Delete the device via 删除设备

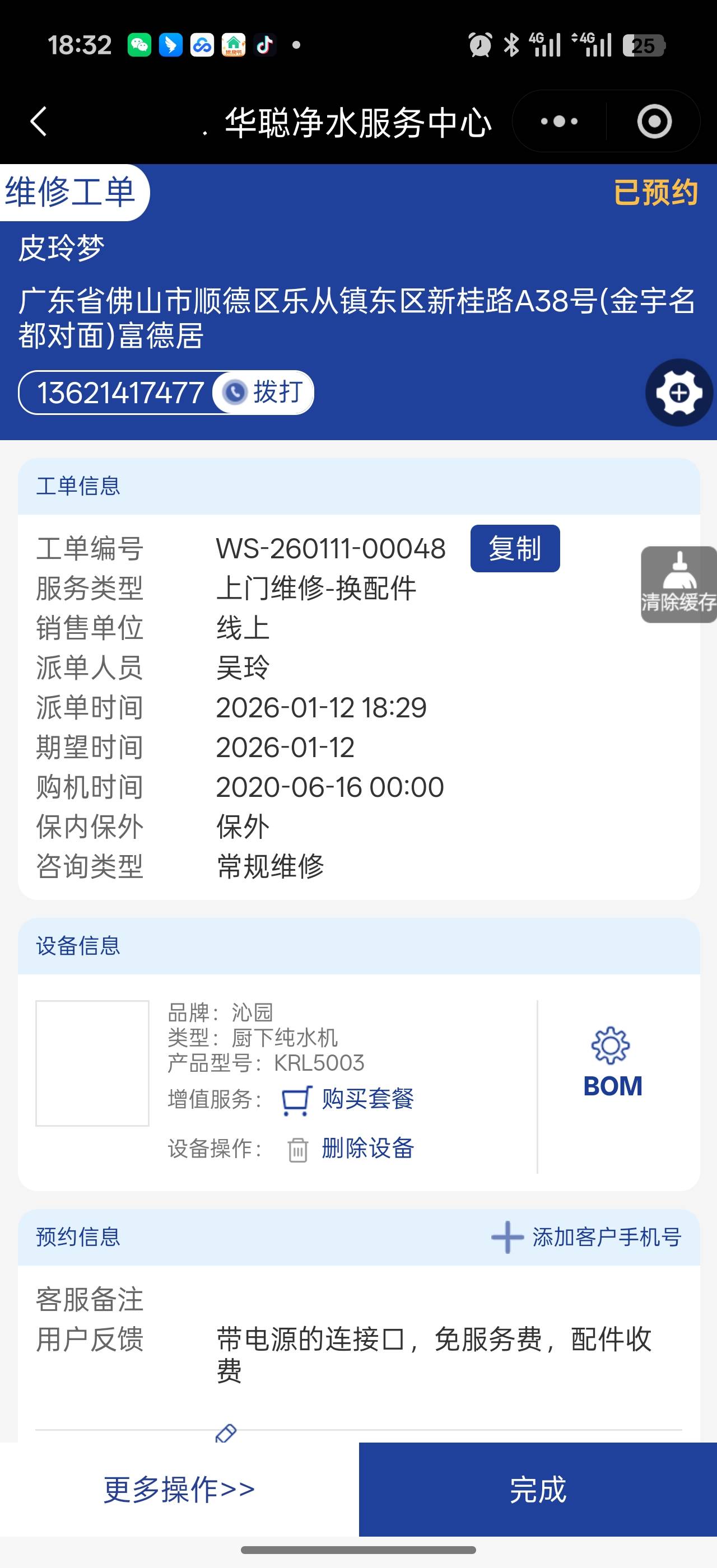pos(351,1149)
